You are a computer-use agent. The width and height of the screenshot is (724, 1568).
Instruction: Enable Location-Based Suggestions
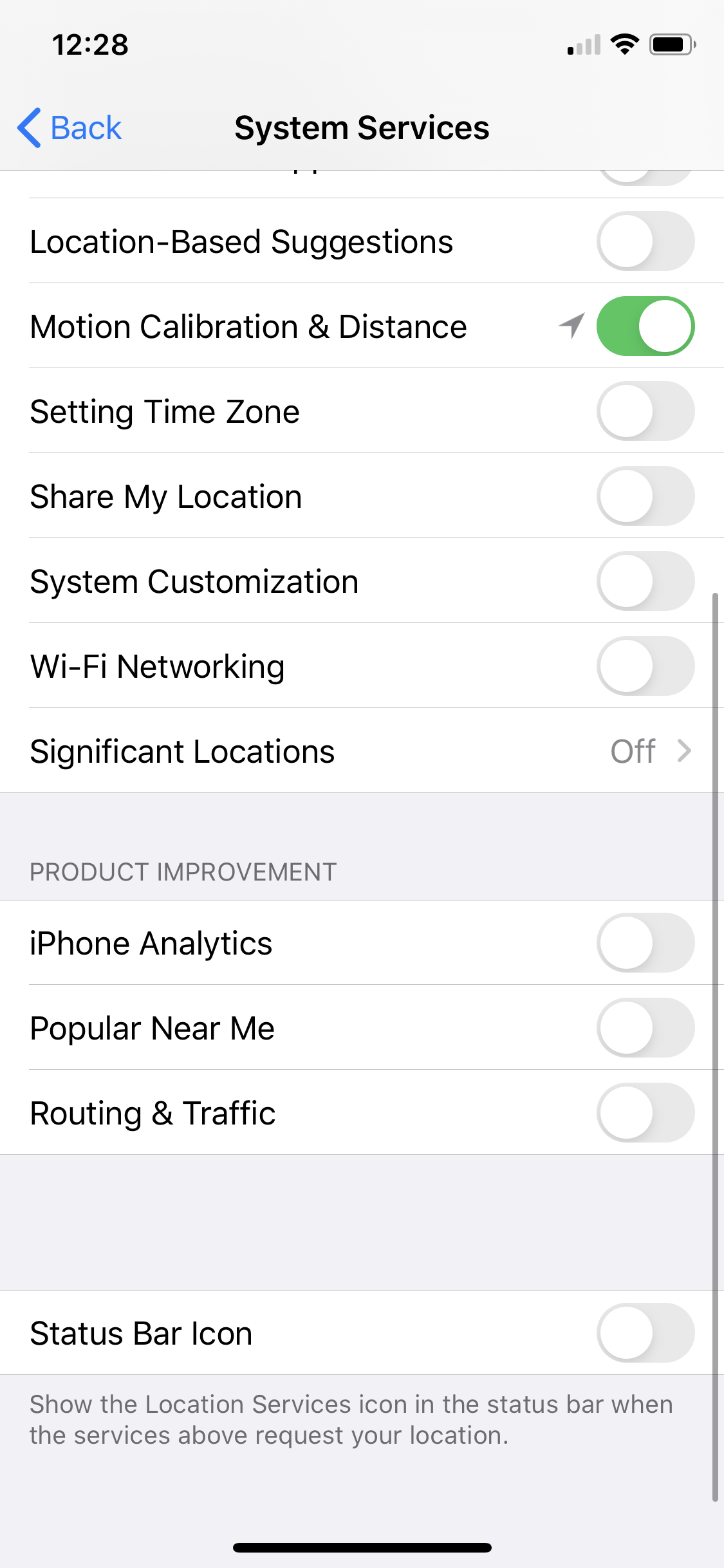645,241
